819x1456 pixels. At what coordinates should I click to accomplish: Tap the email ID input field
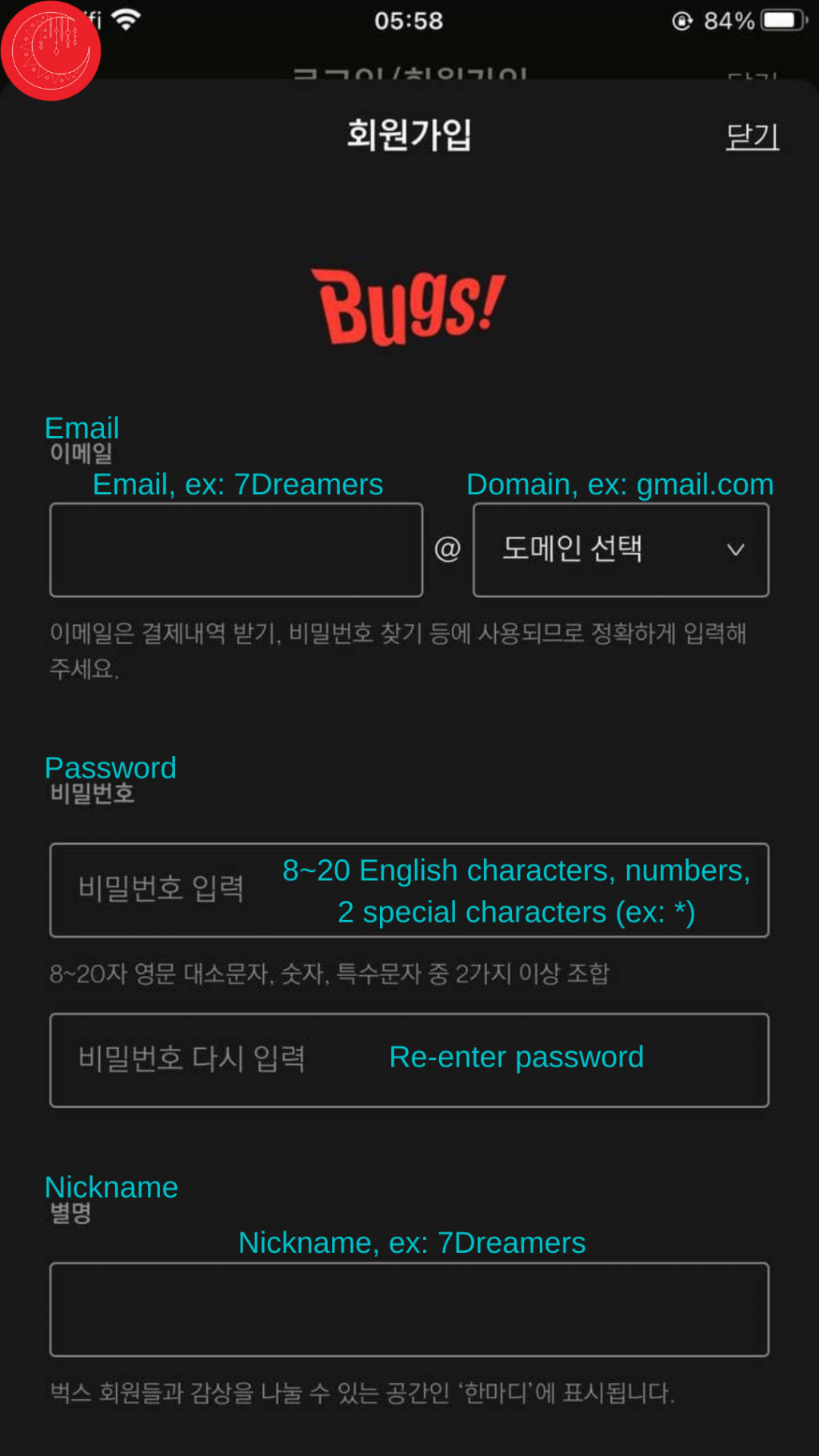[236, 550]
